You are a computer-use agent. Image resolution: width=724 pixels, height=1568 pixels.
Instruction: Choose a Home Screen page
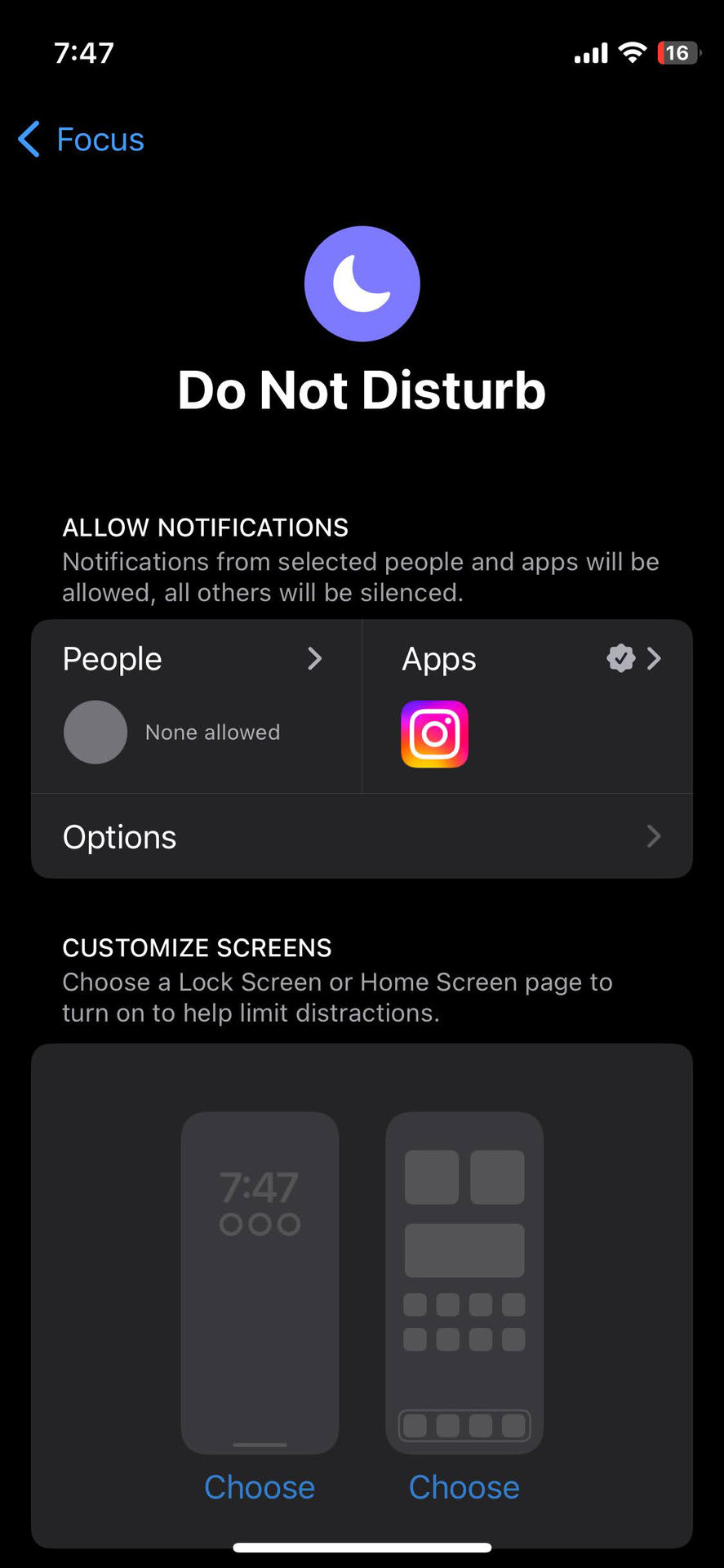464,1487
